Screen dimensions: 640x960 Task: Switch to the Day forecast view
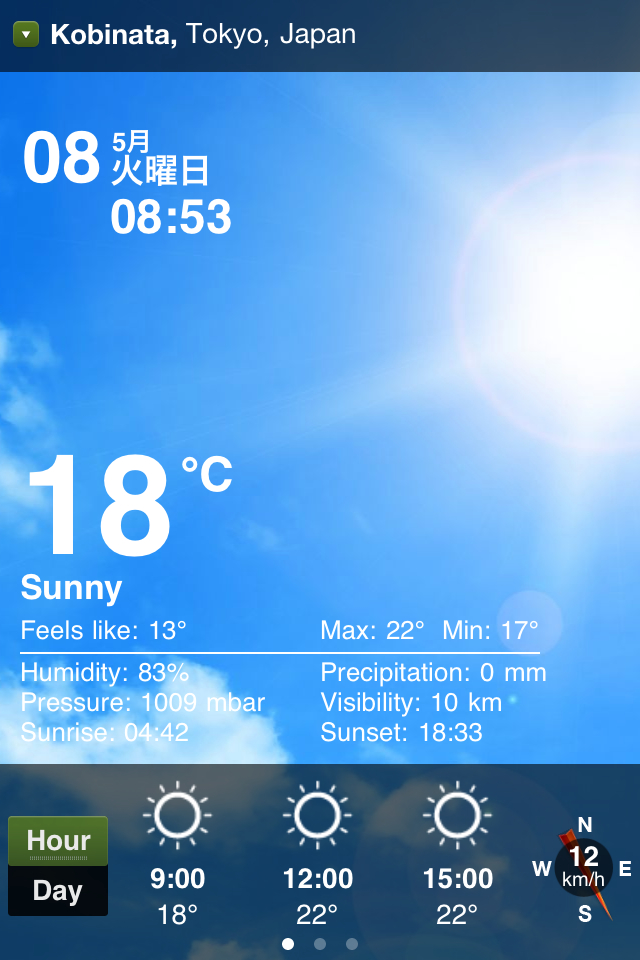point(58,891)
